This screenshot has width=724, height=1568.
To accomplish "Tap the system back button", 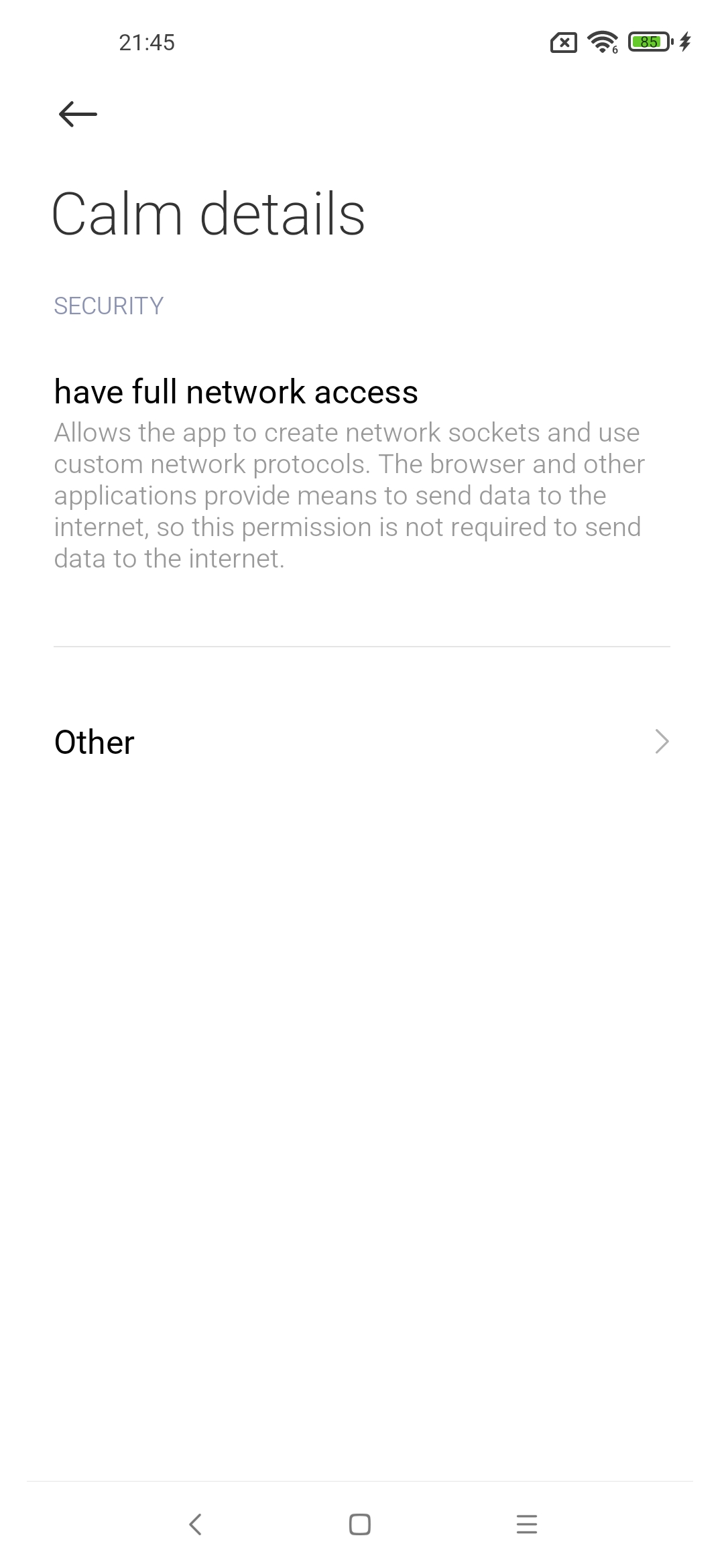I will coord(195,1524).
